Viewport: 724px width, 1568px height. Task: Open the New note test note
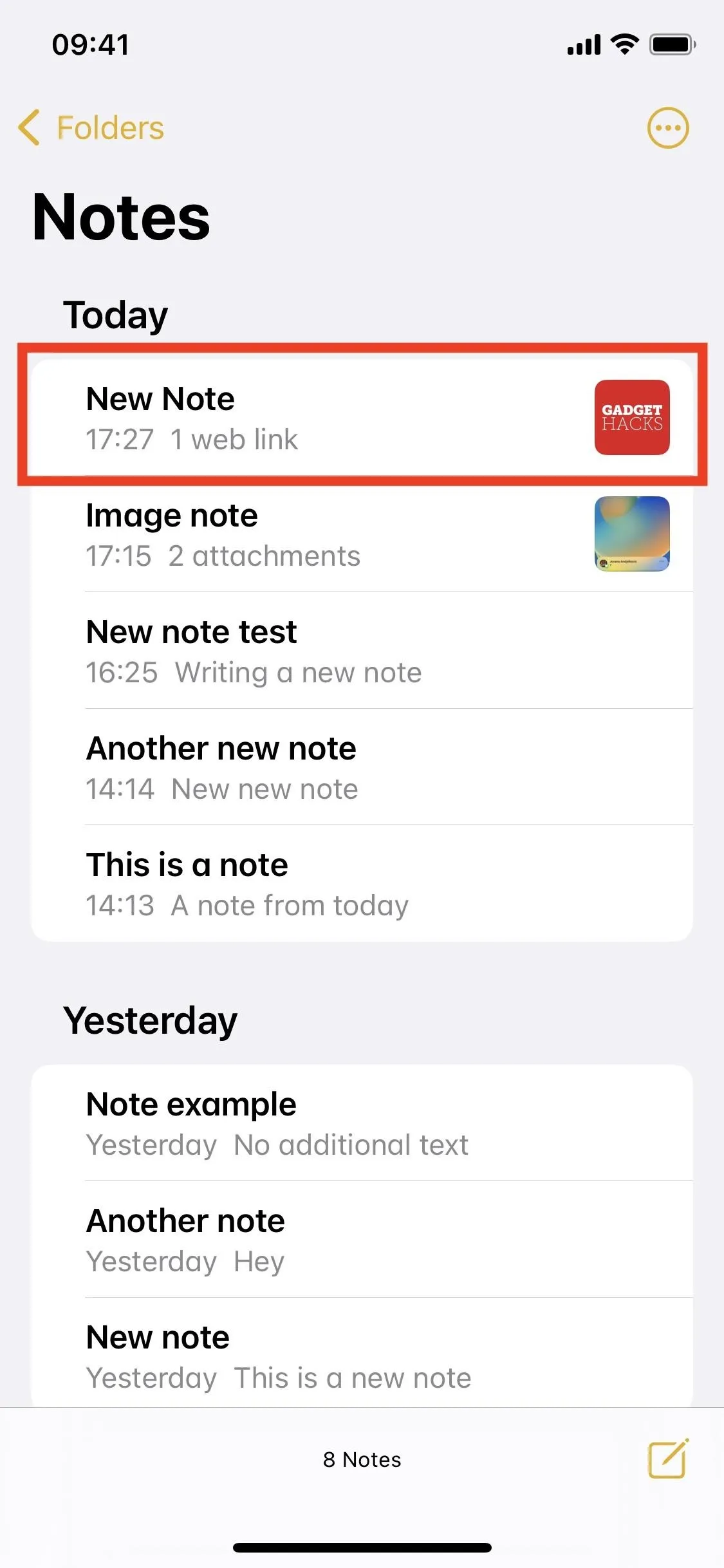(362, 651)
